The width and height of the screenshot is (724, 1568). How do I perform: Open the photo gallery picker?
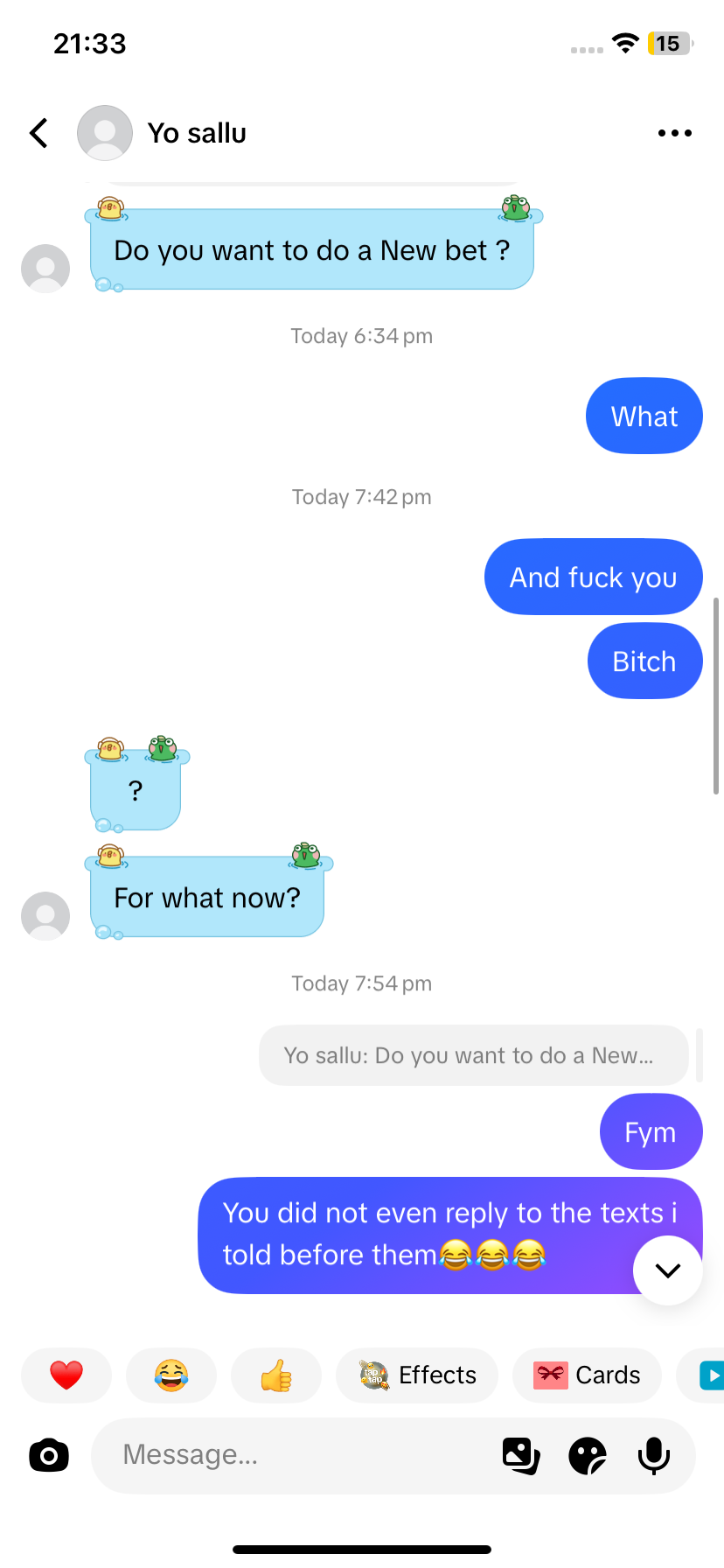pos(521,1455)
